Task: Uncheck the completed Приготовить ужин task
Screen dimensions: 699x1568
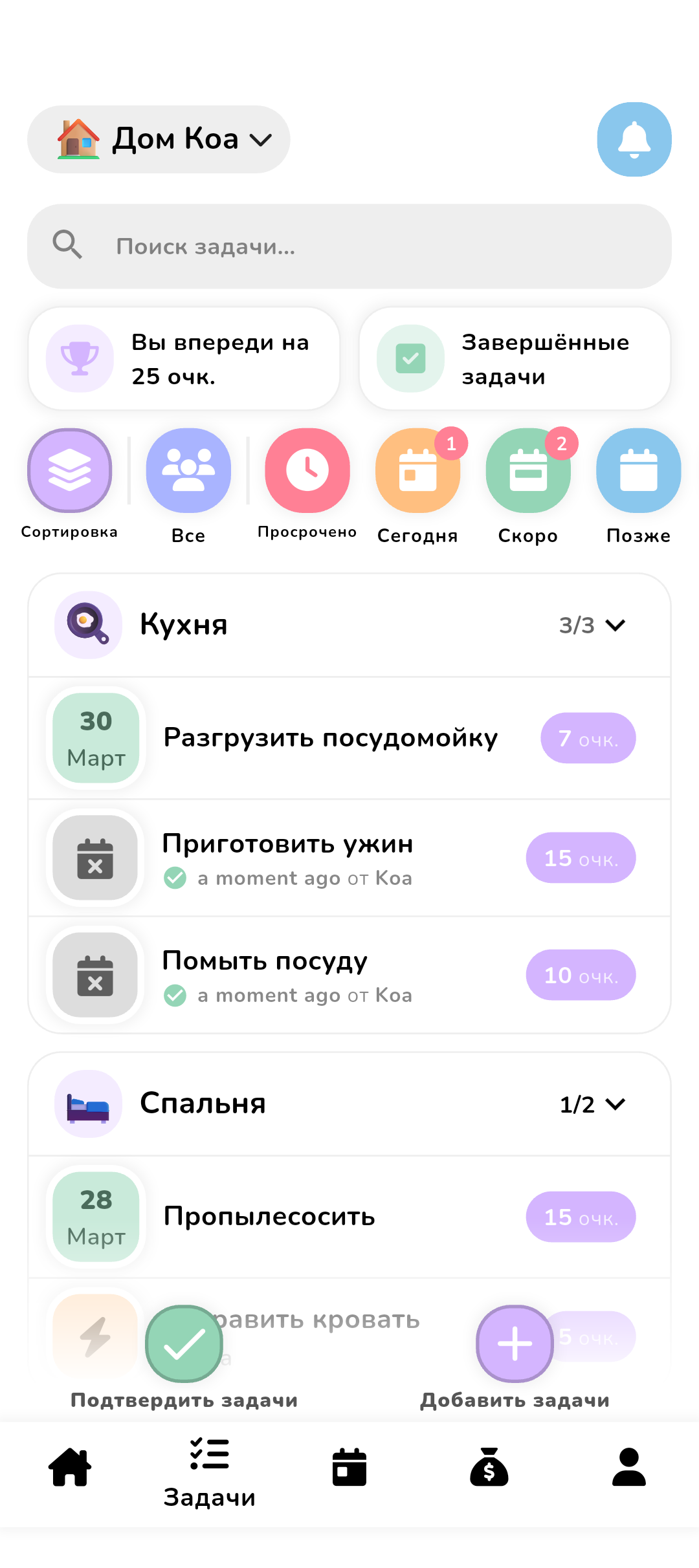Action: (x=95, y=858)
